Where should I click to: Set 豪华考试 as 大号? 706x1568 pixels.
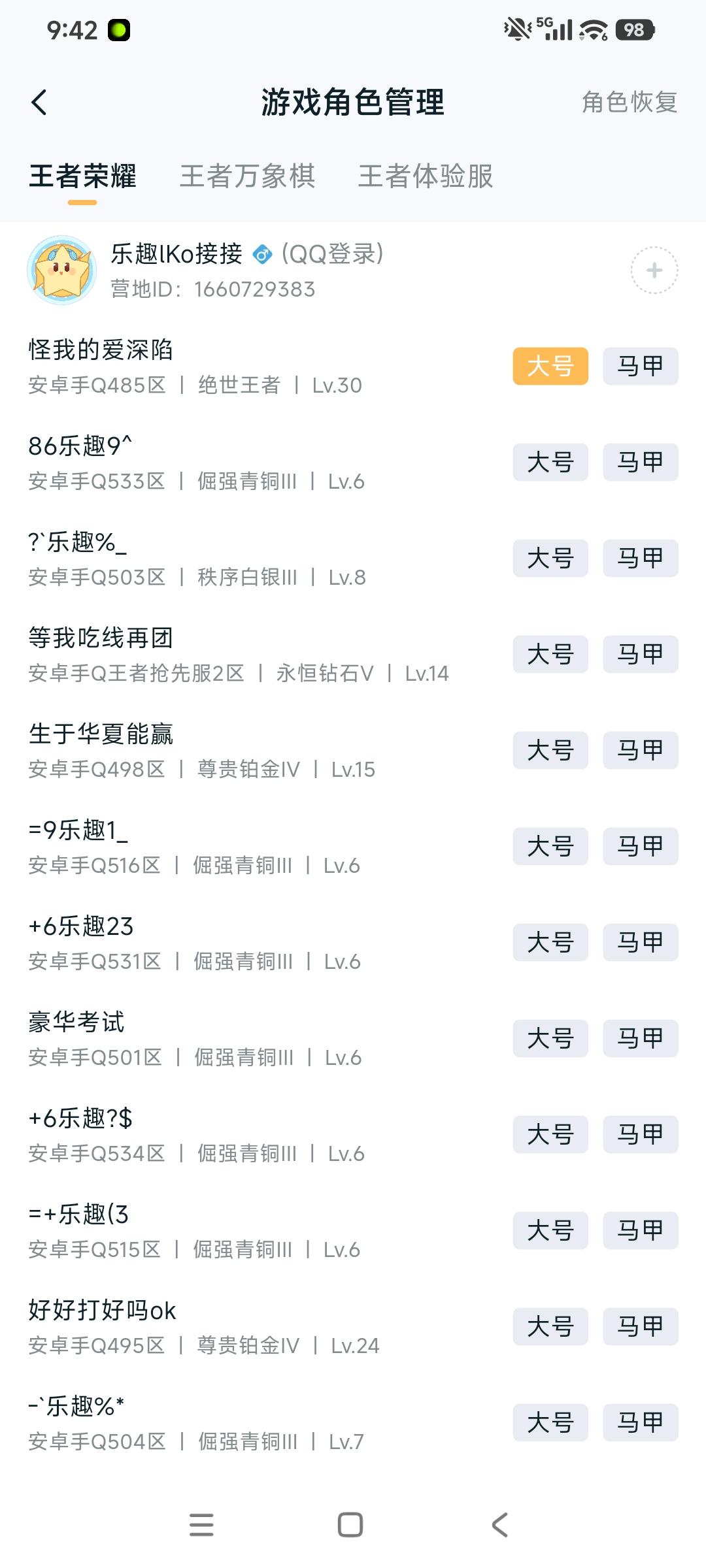tap(550, 1039)
